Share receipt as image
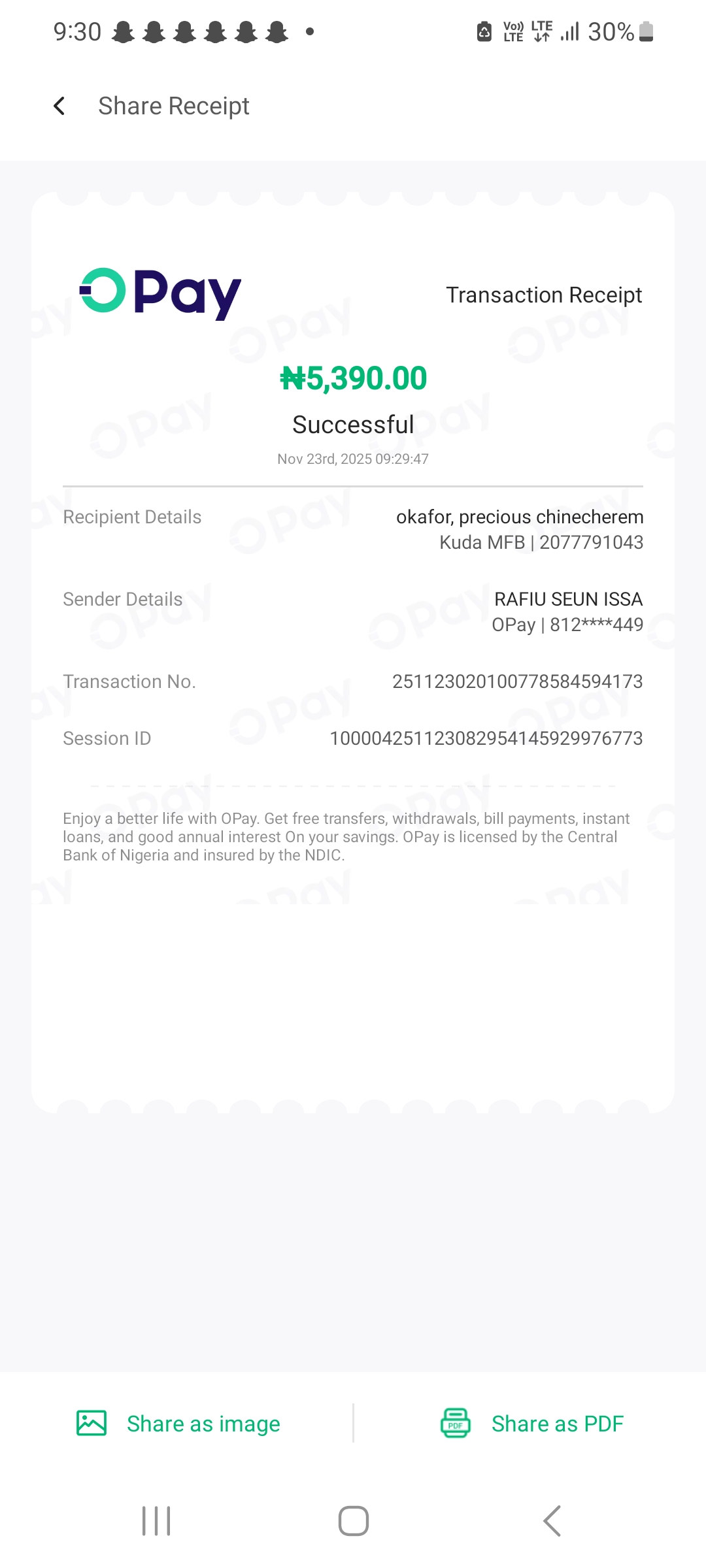The width and height of the screenshot is (706, 1568). point(179,1424)
